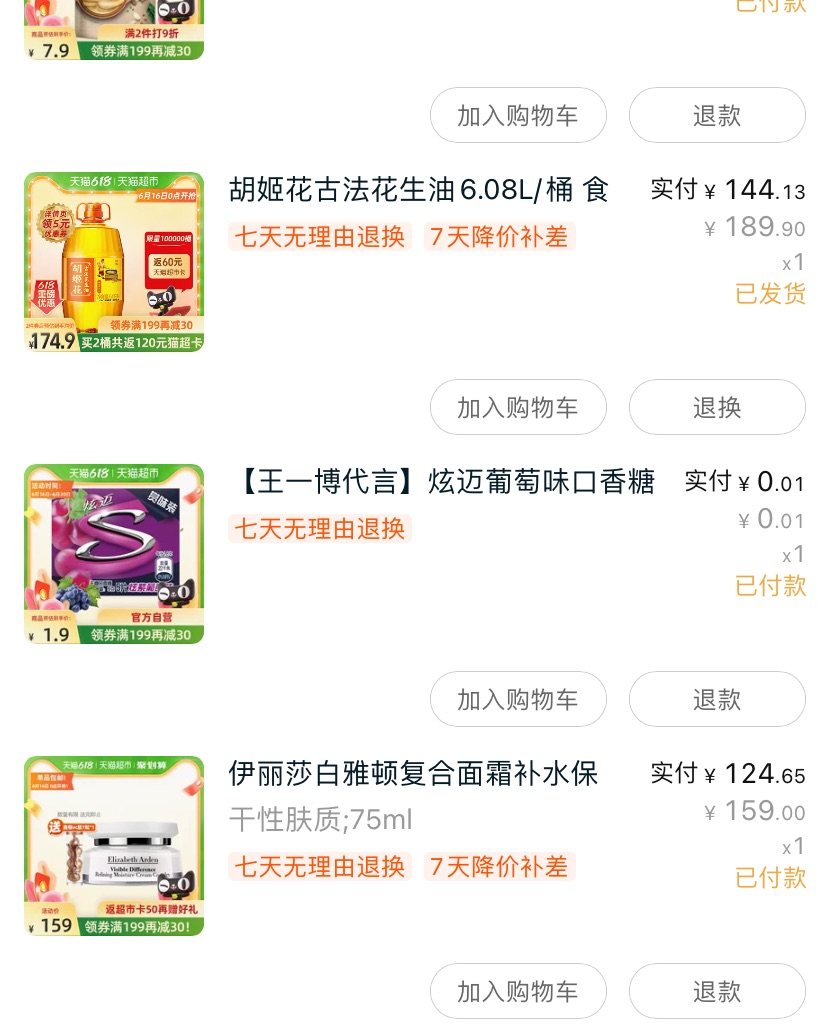Click the topmost 加入购物车 button
828x1036 pixels.
pos(518,115)
